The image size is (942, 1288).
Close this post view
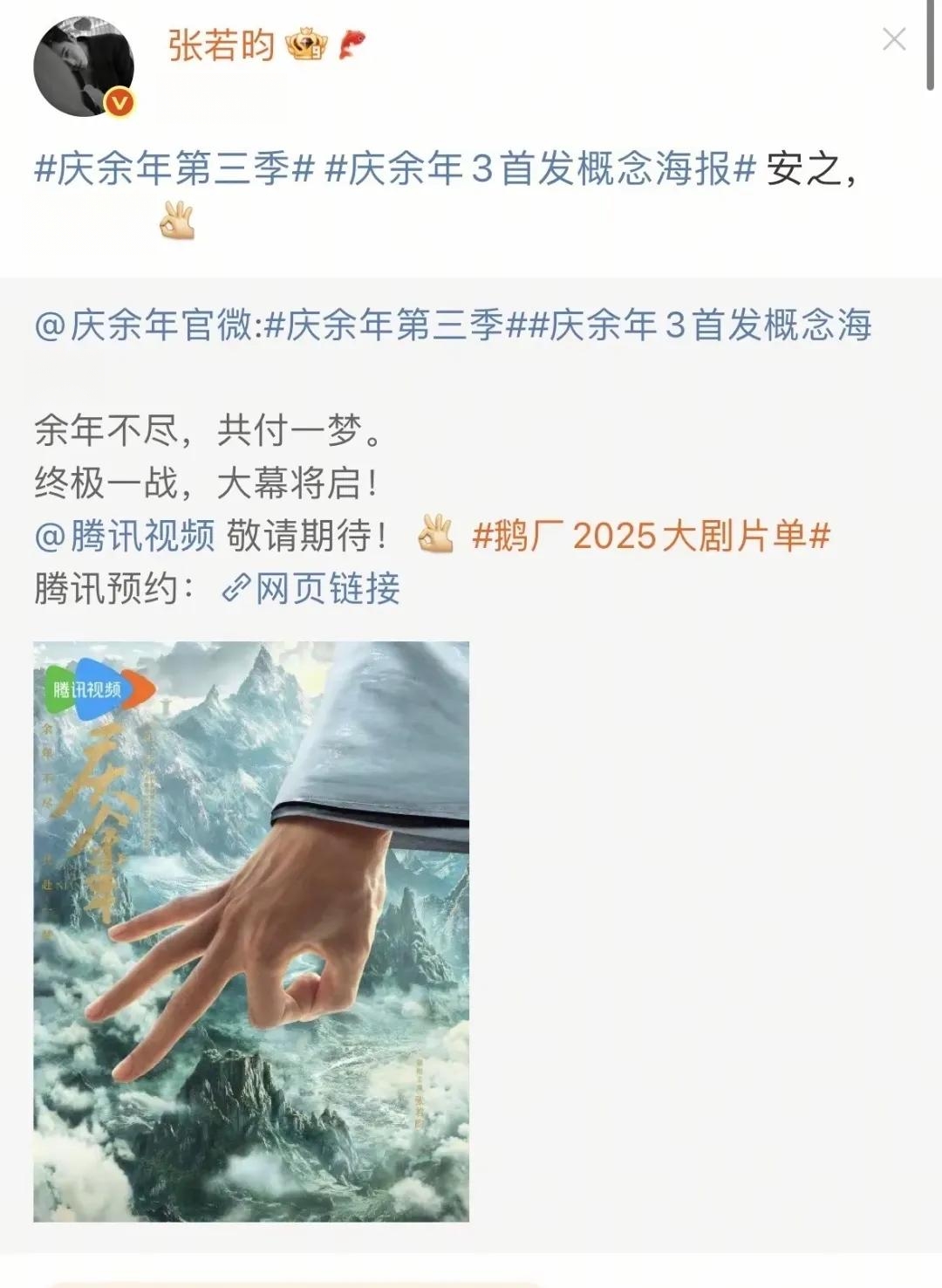point(894,39)
